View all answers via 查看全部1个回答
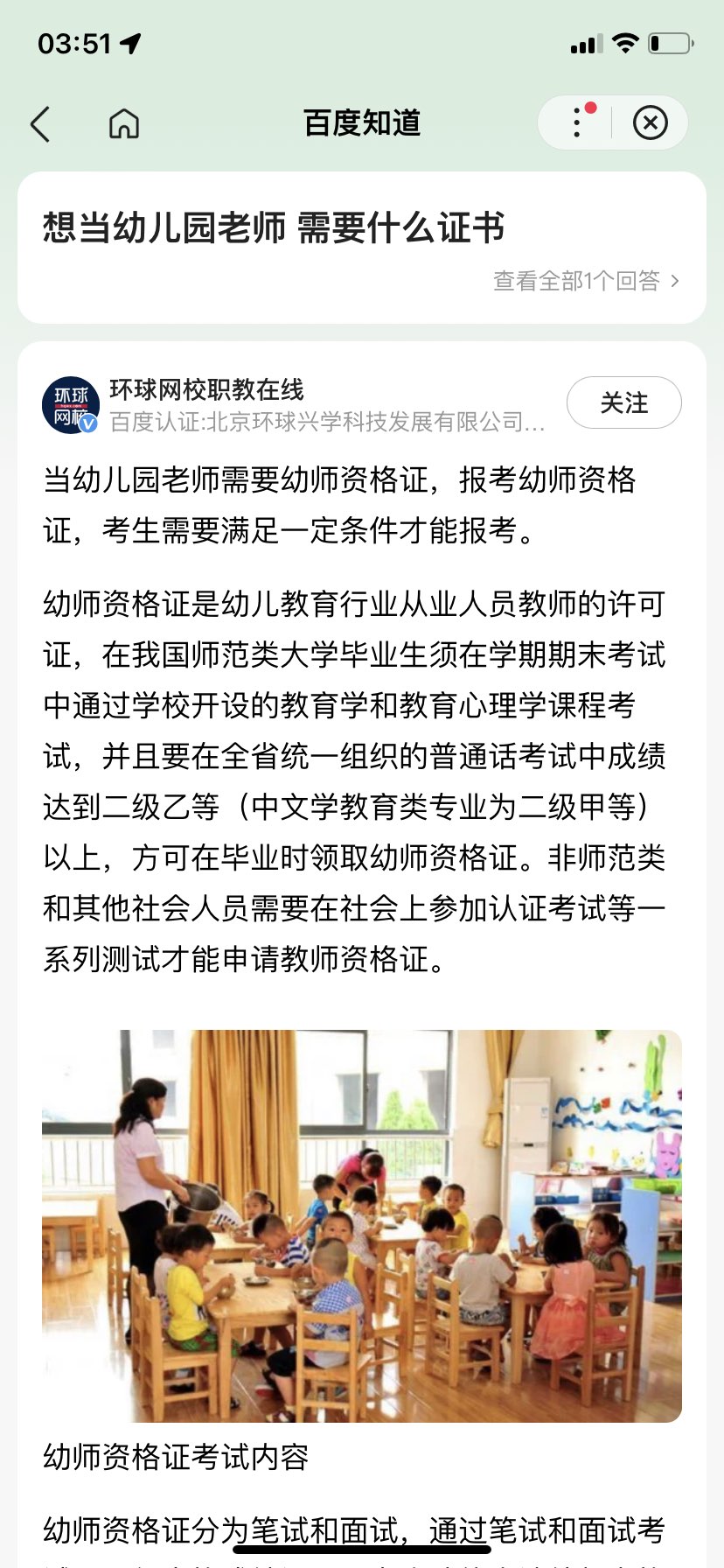724x1568 pixels. coord(586,281)
